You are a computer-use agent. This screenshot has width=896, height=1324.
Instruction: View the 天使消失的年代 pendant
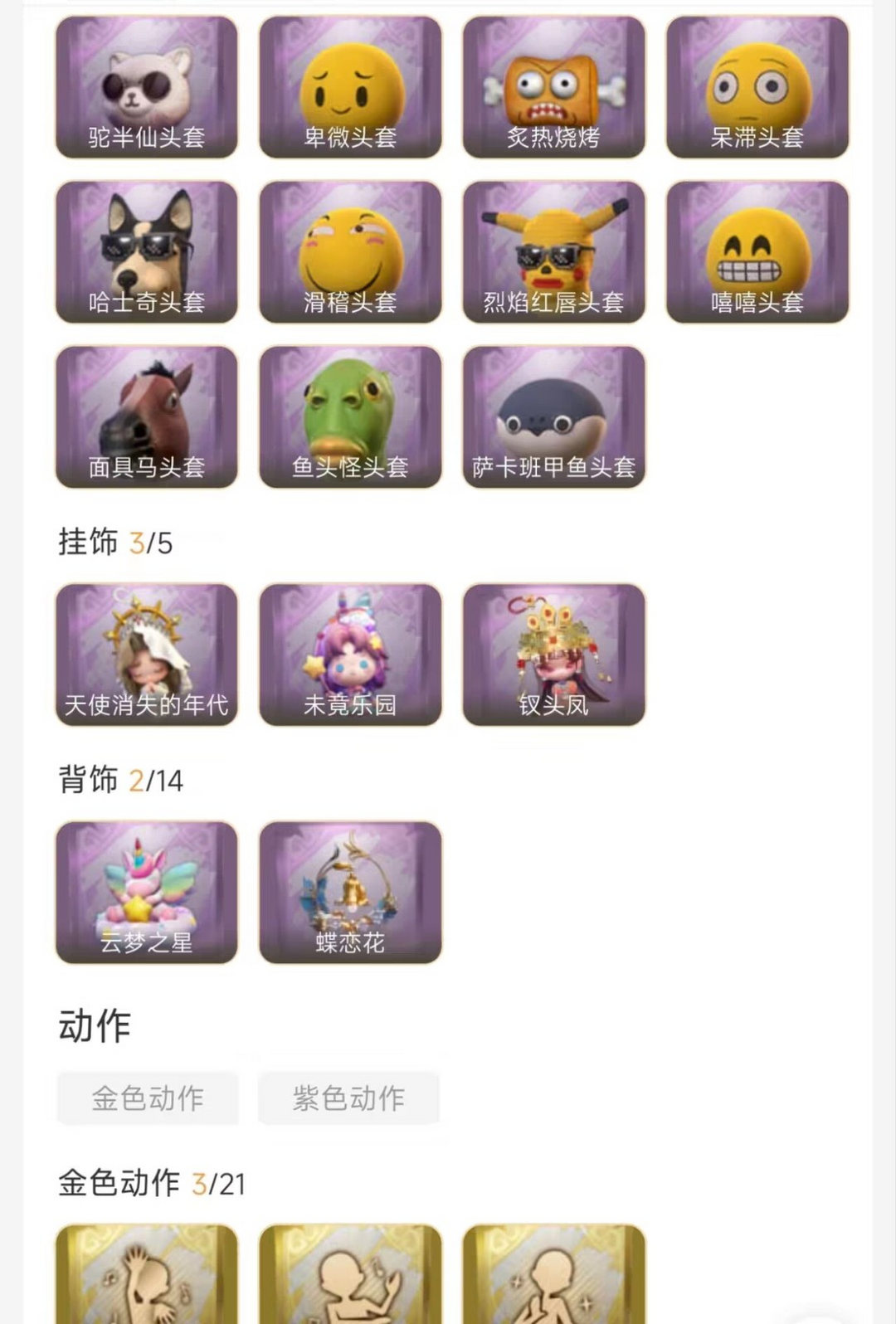click(147, 655)
